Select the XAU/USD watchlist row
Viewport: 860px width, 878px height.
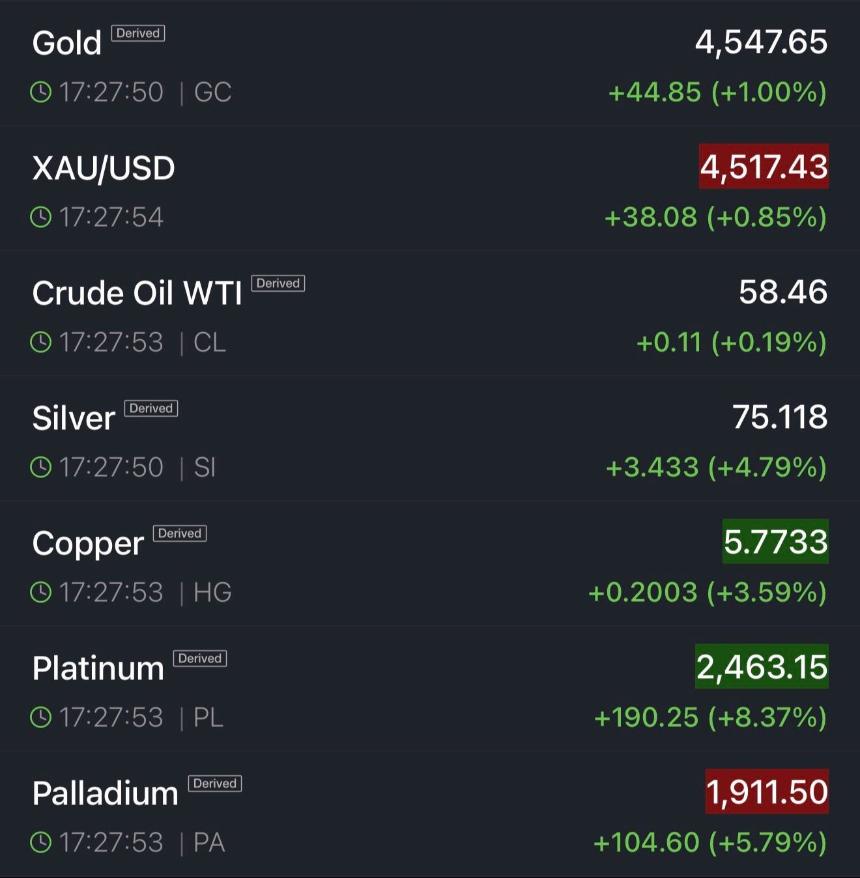click(430, 187)
